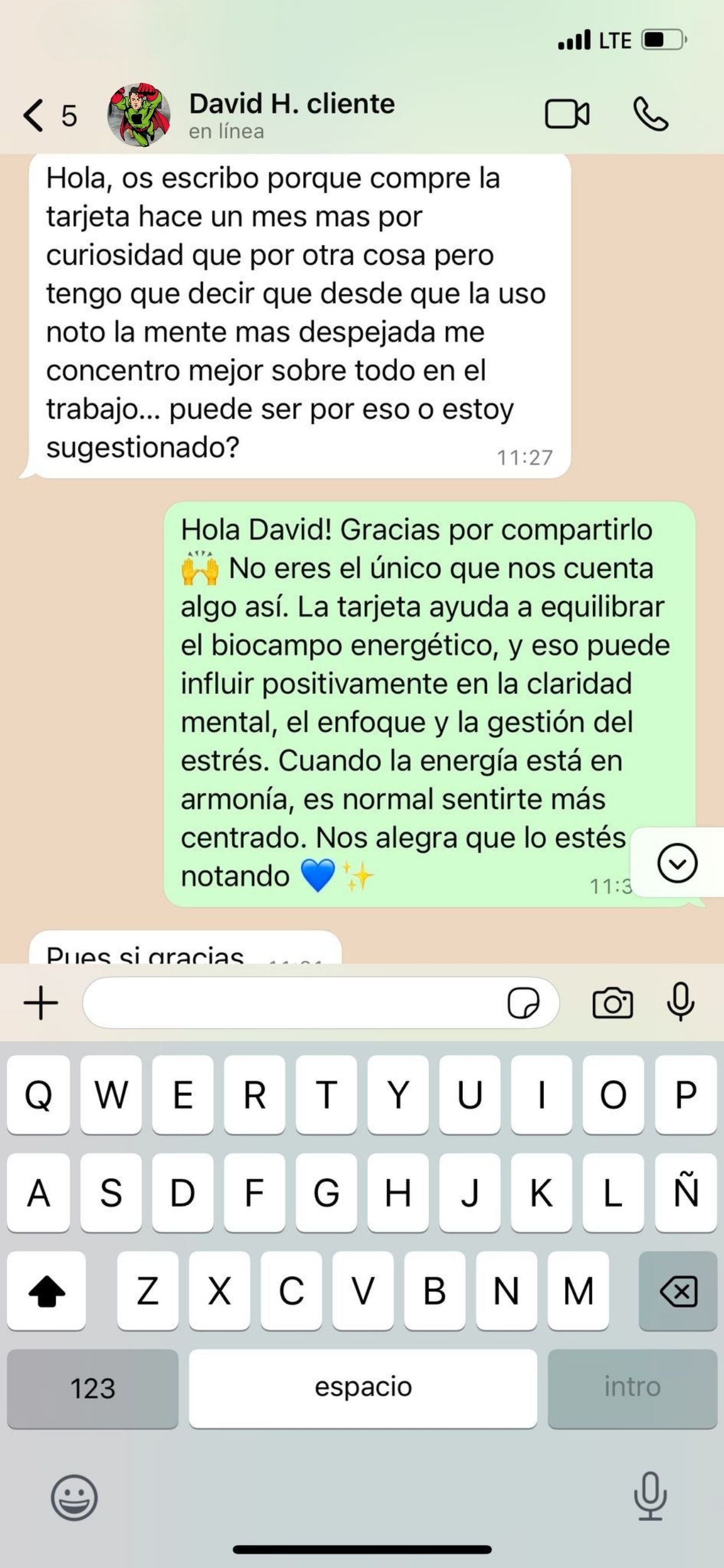Start keyboard dictation
Screen dimensions: 724x1568
tap(650, 1496)
